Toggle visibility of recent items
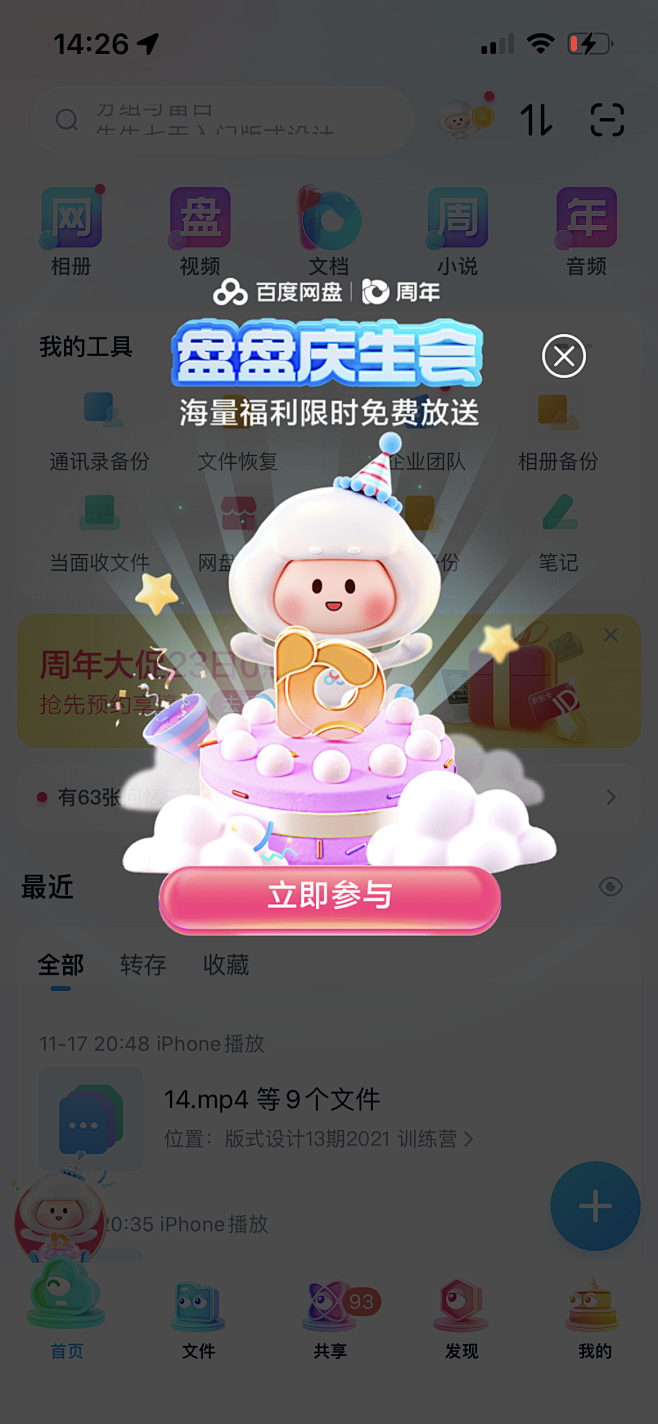658x1424 pixels. click(x=610, y=887)
